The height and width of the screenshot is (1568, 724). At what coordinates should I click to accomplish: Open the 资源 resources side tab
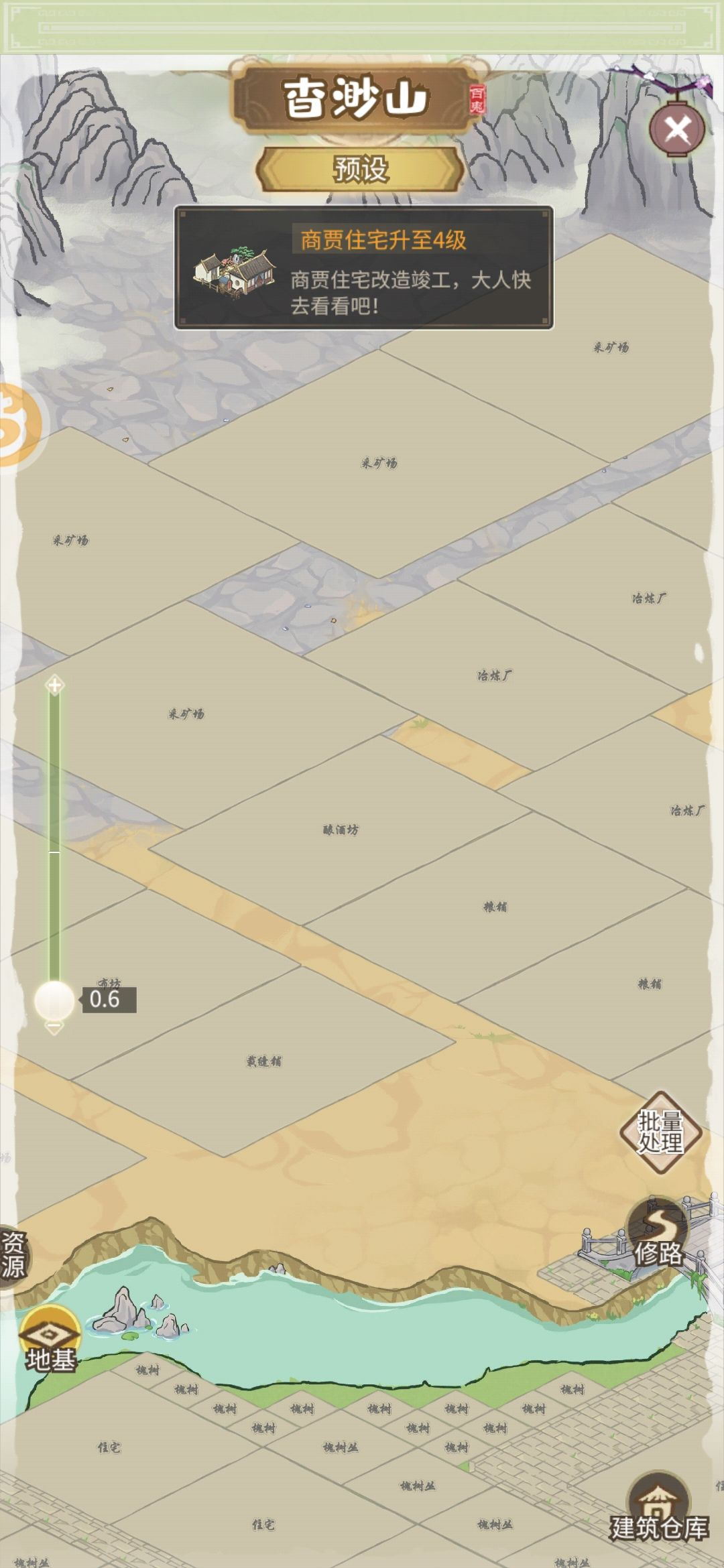pos(12,1254)
